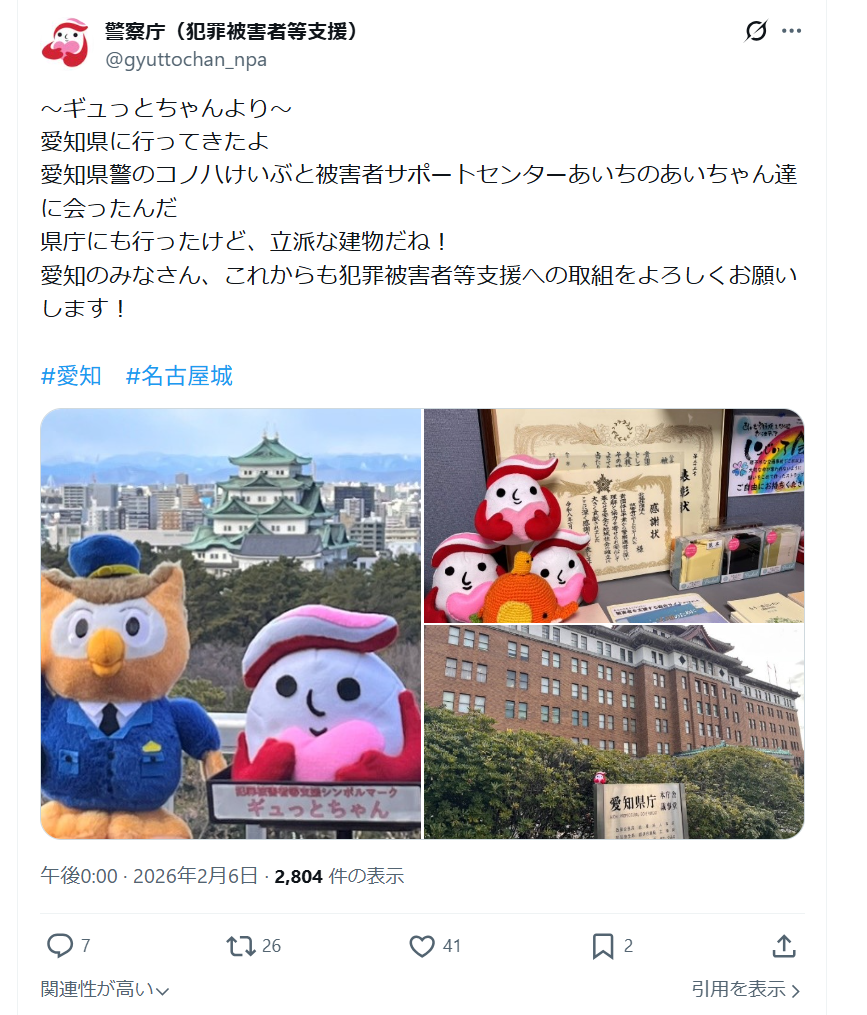Repost this tweet

[x=241, y=945]
